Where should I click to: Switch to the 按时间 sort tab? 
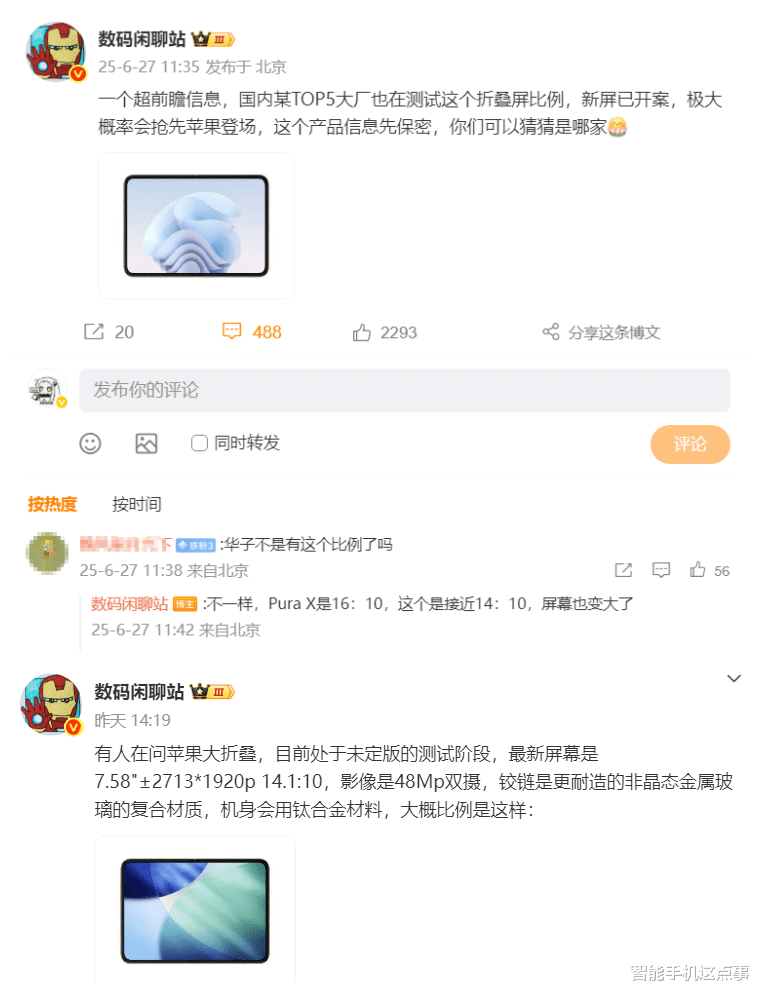point(137,504)
